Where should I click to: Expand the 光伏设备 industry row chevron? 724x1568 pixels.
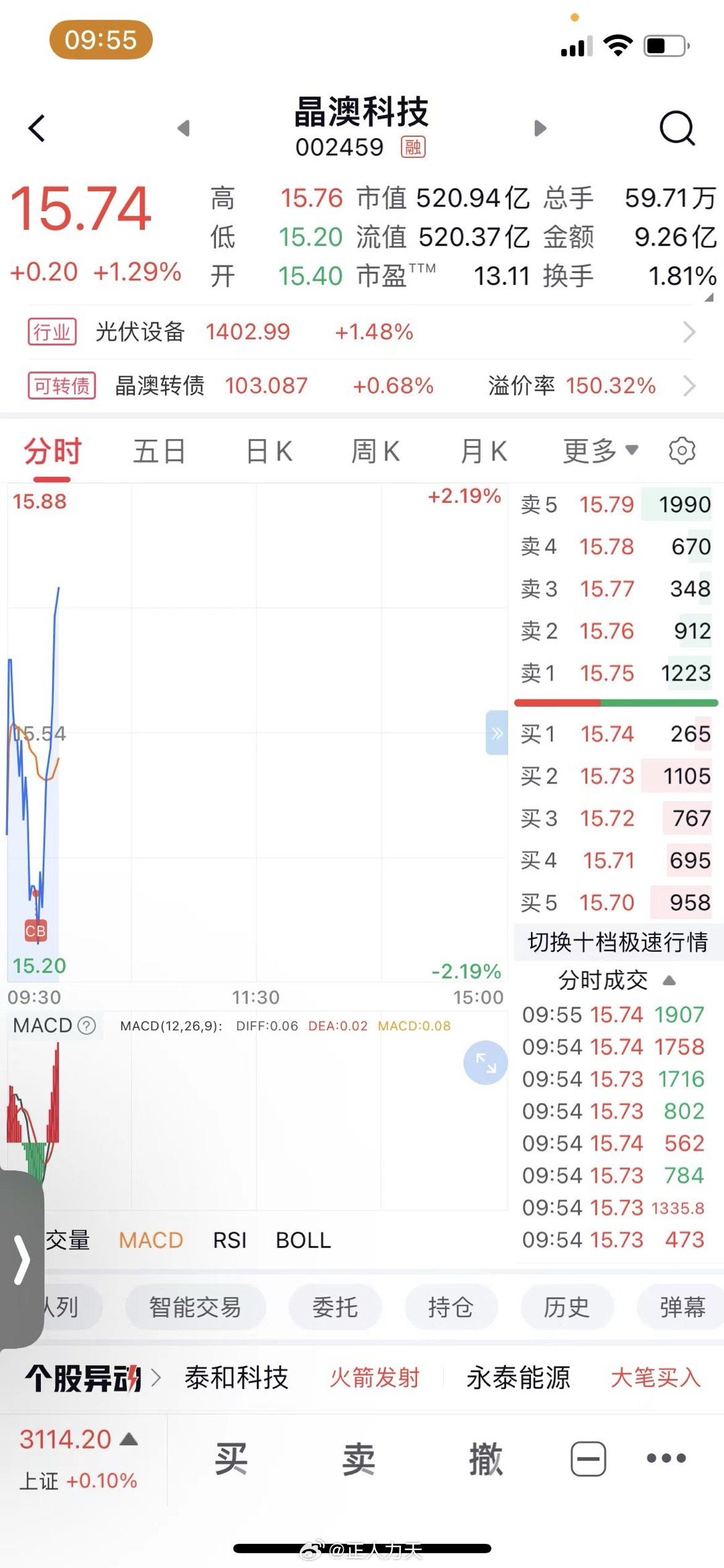(689, 331)
